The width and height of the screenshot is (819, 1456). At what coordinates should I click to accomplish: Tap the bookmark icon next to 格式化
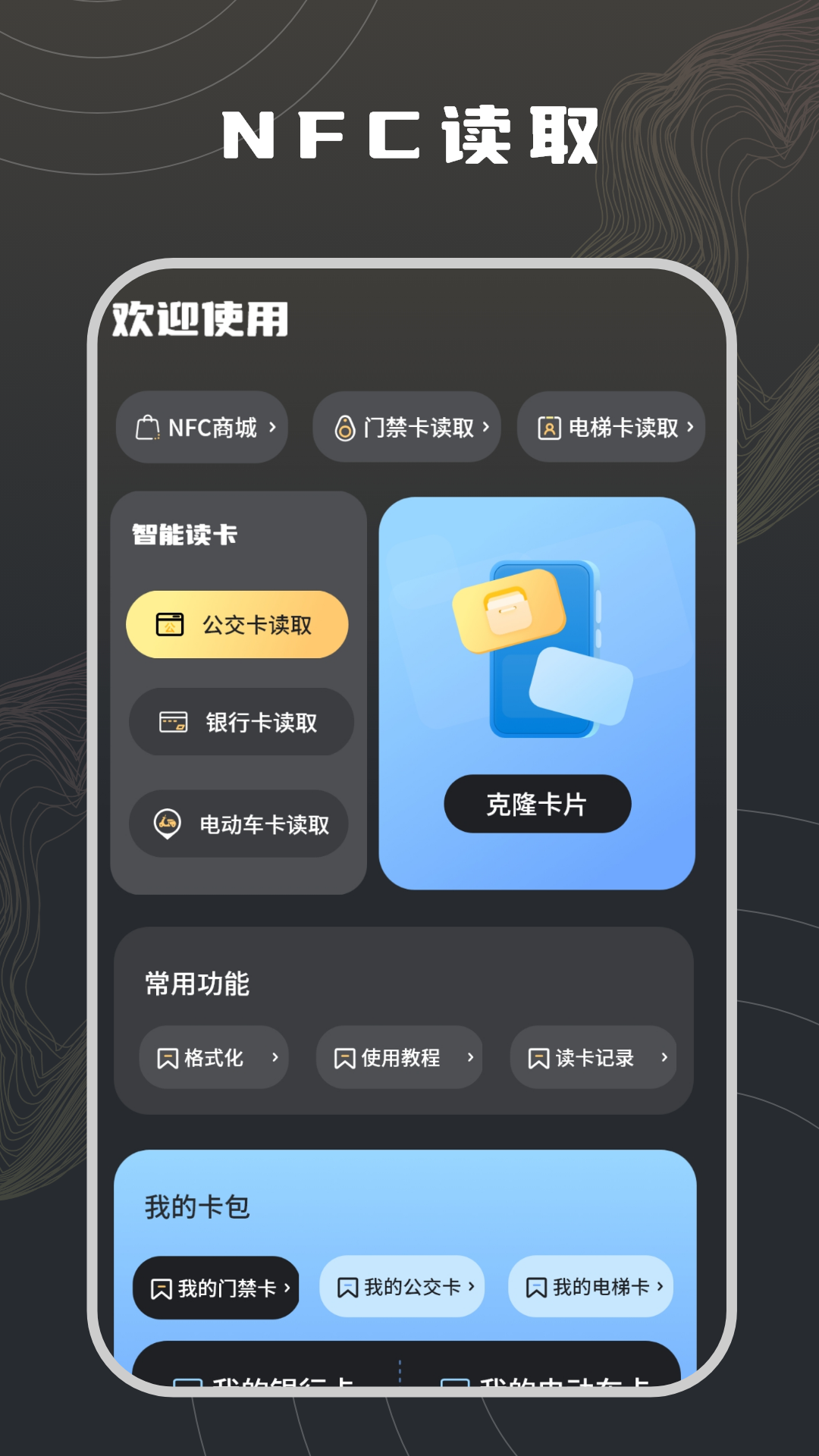point(168,1057)
